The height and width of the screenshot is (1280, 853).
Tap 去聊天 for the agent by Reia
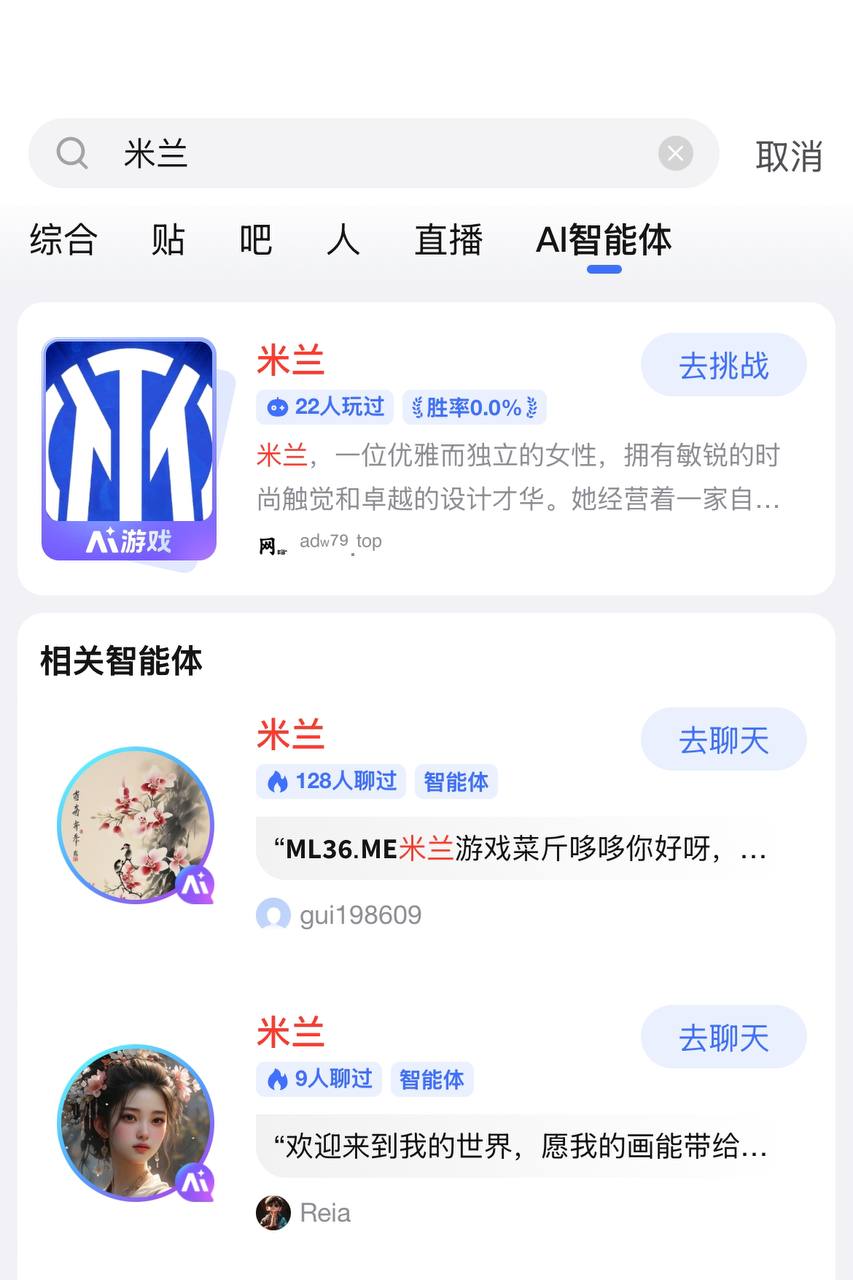[723, 1037]
